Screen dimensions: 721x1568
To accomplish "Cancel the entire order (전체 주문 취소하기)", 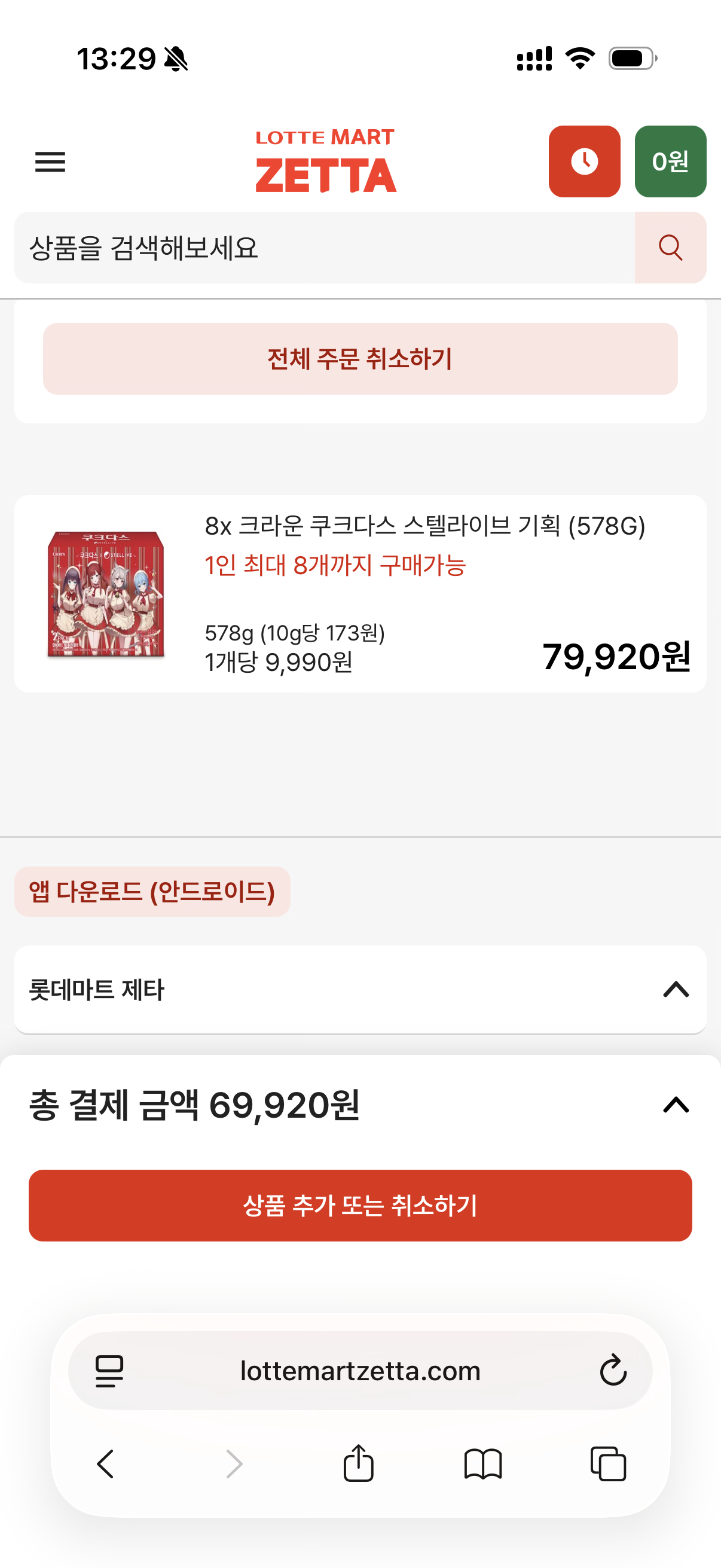I will [360, 359].
